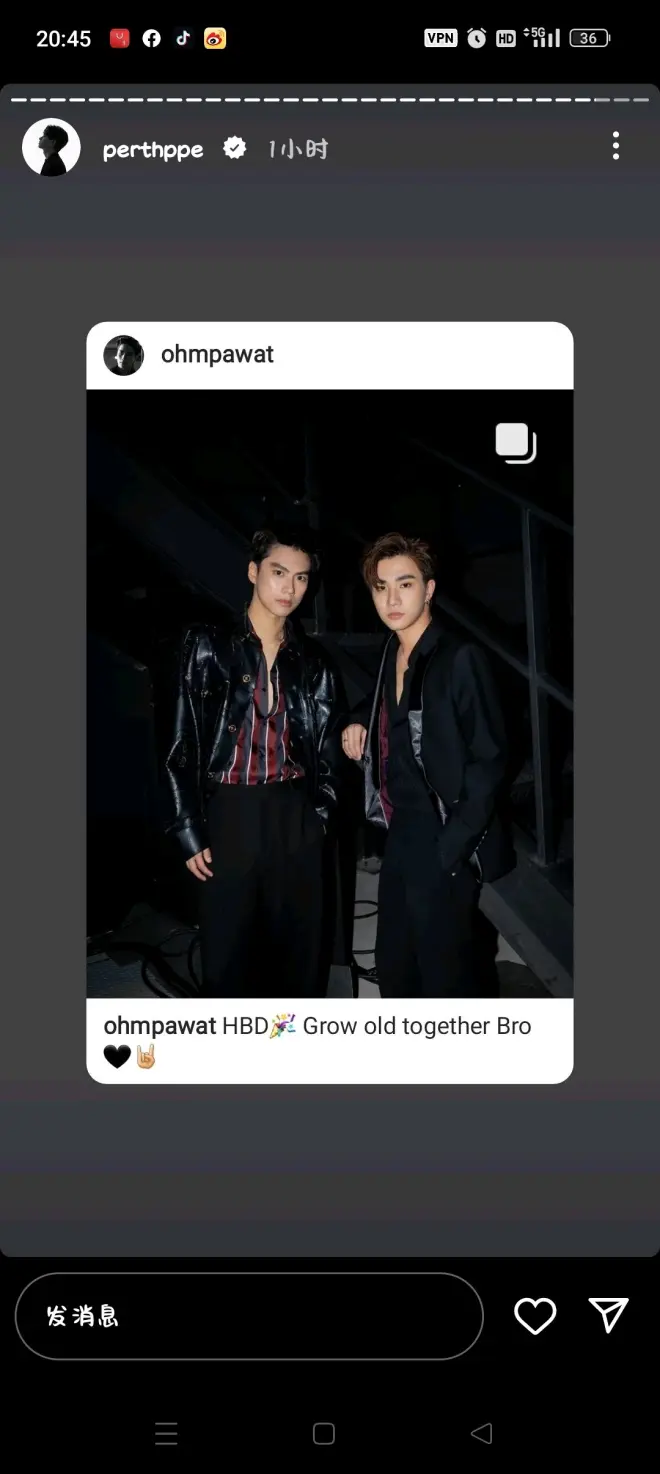Image resolution: width=660 pixels, height=1474 pixels.
Task: Open perthppe's profile picture
Action: pos(51,148)
